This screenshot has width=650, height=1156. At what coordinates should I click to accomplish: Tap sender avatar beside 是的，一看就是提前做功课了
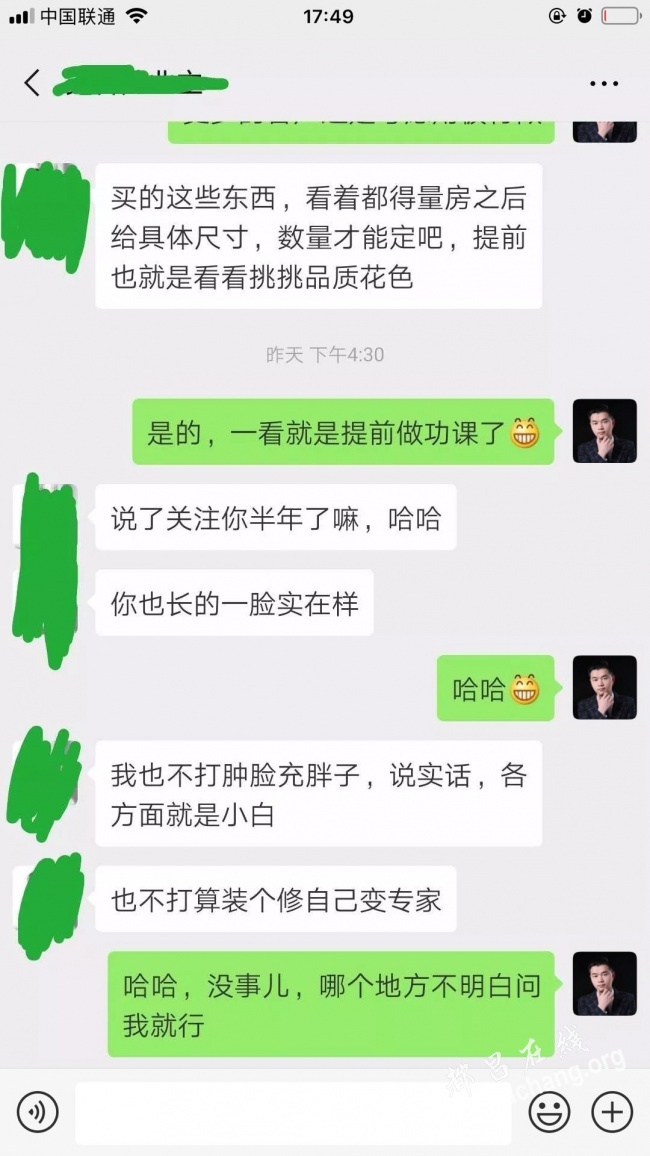[604, 431]
